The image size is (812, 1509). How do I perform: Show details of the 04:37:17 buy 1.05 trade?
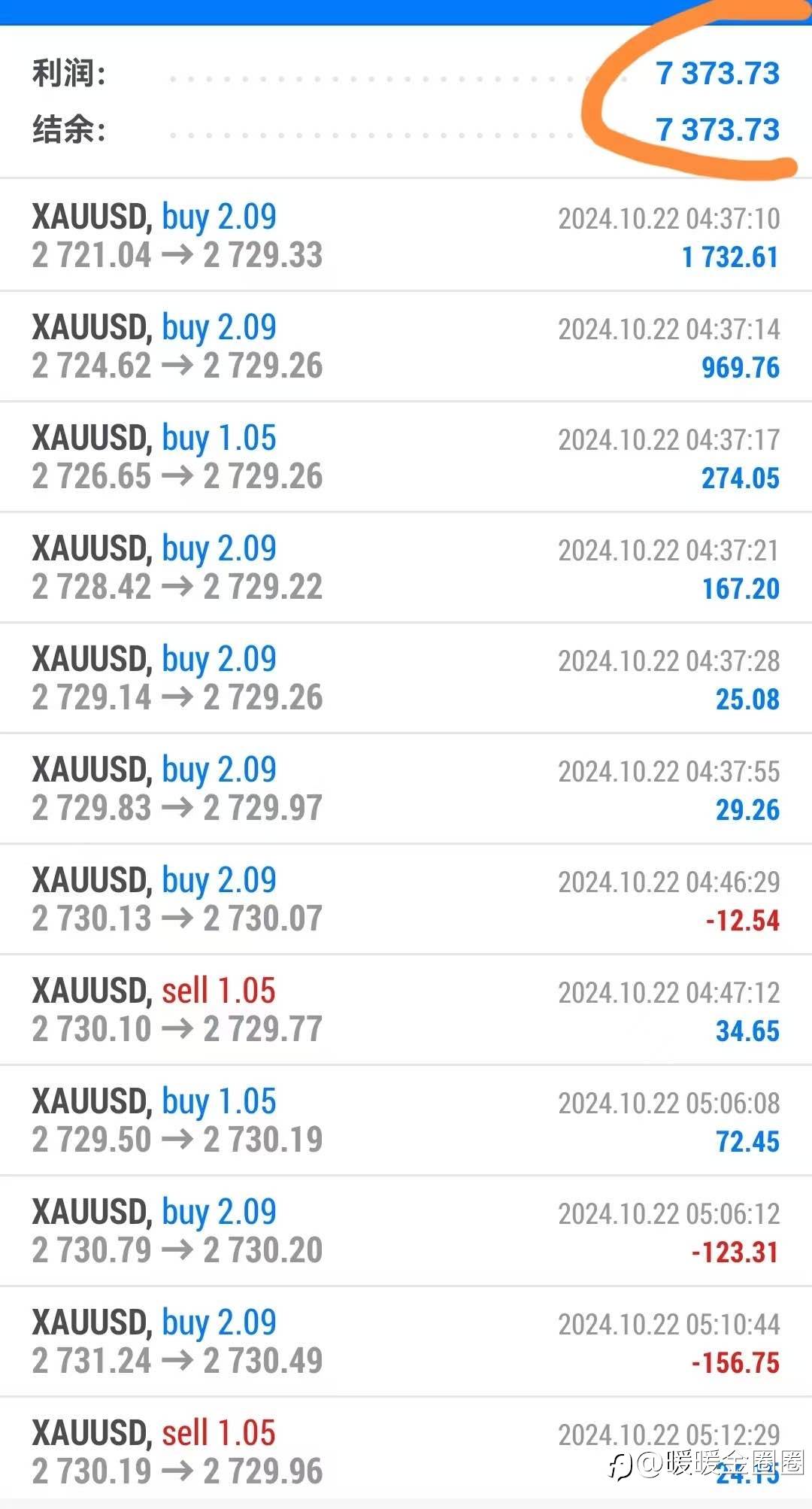tap(406, 457)
